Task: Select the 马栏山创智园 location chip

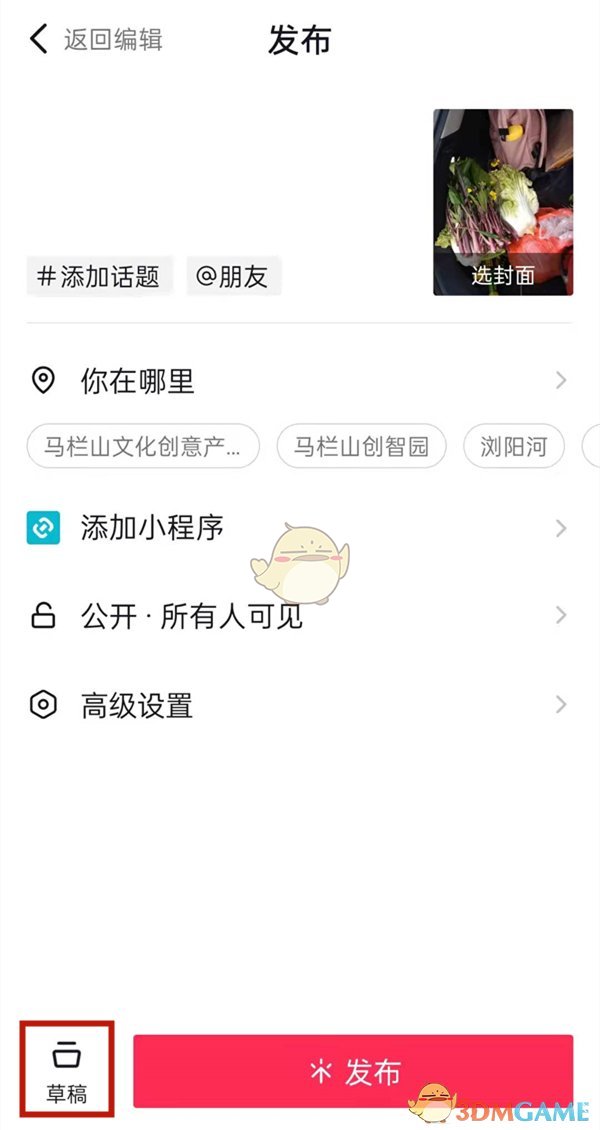Action: click(361, 446)
